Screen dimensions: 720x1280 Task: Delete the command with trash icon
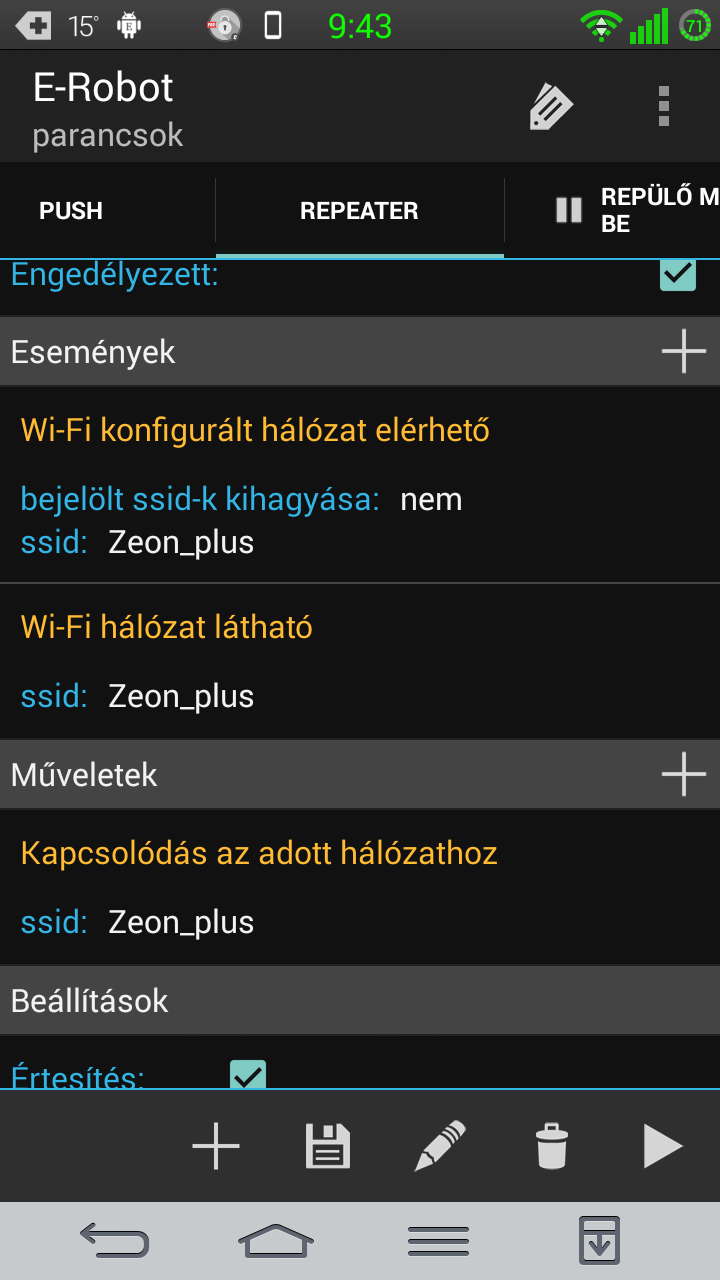[552, 1146]
